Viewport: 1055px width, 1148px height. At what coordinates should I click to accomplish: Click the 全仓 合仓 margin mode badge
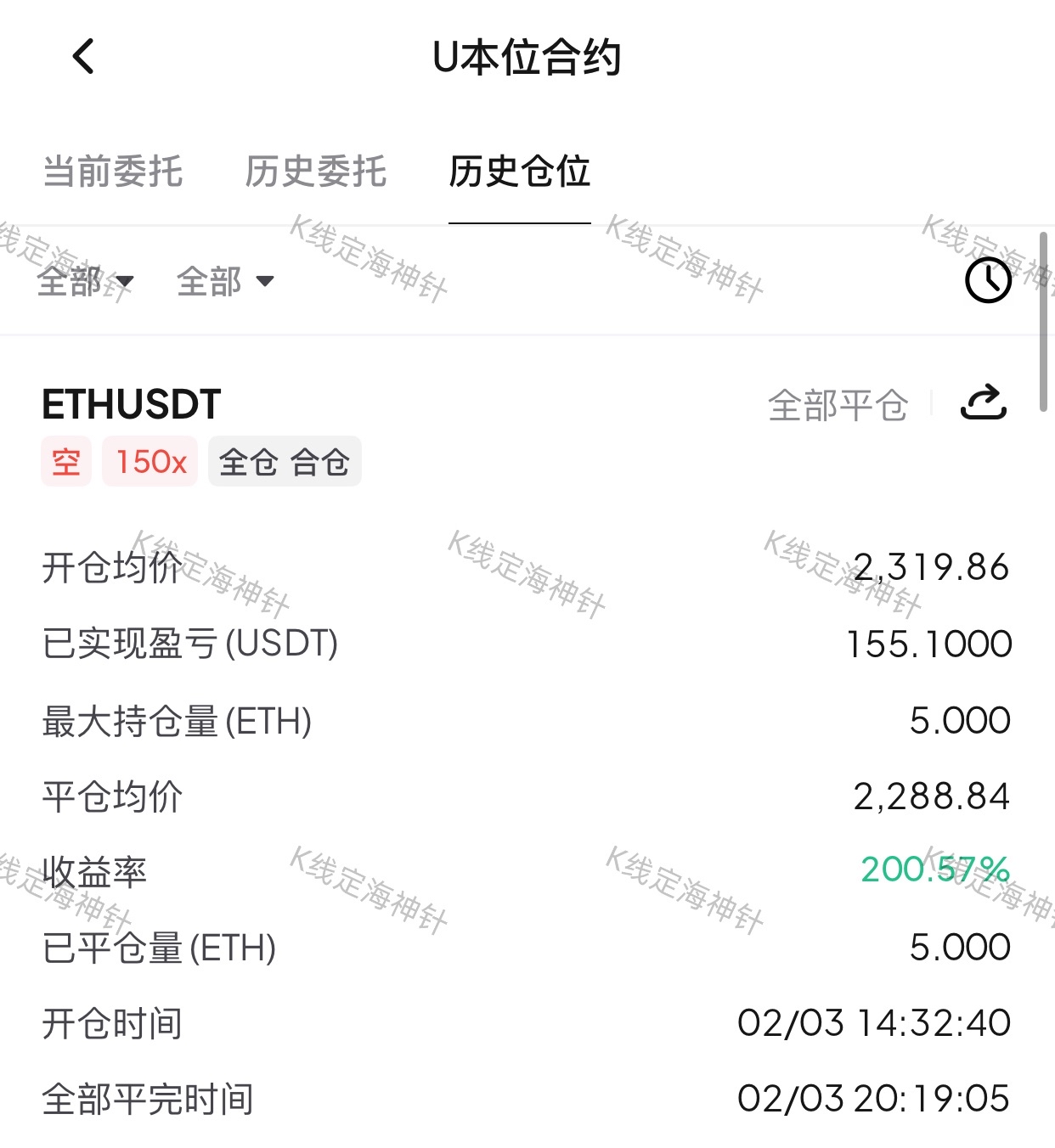coord(284,461)
